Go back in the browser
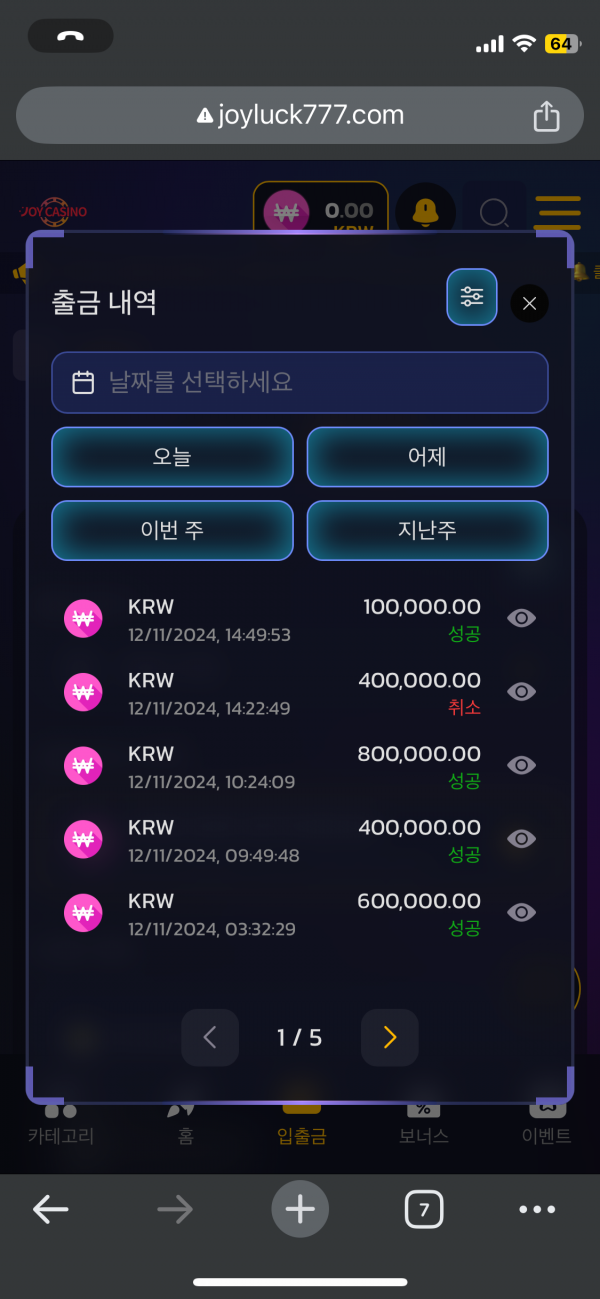The width and height of the screenshot is (600, 1299). tap(51, 1210)
